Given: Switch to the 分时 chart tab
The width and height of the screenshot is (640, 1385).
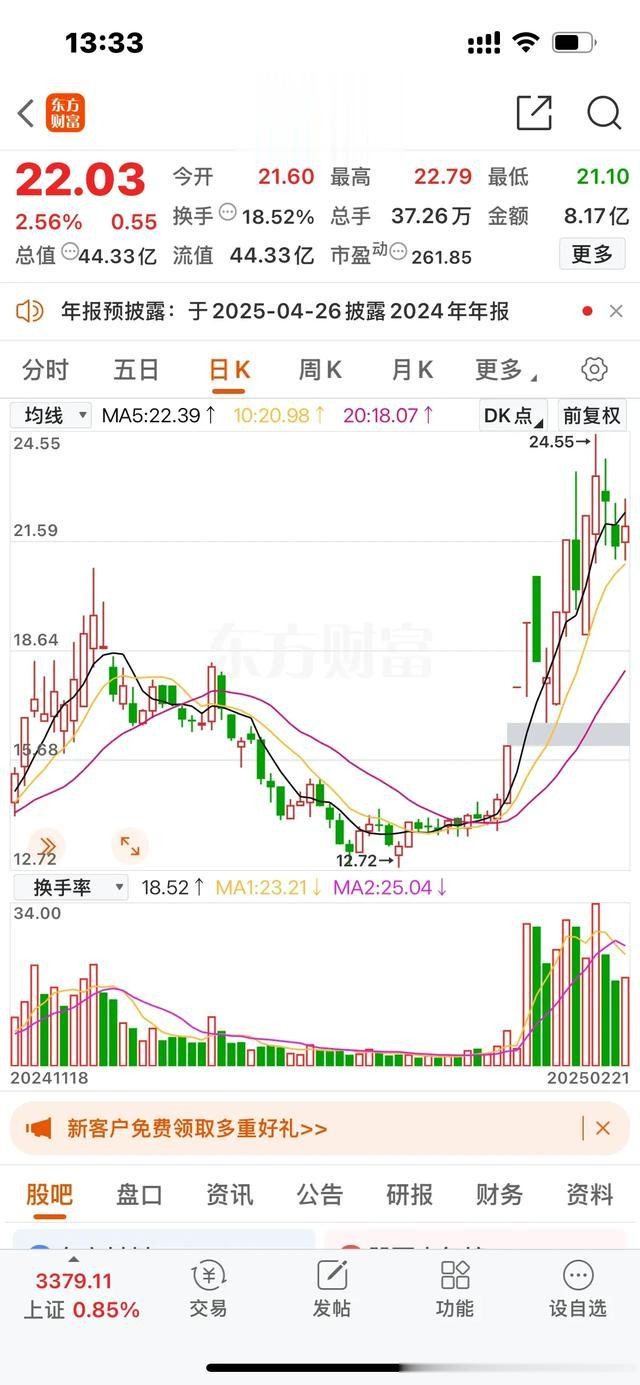Looking at the screenshot, I should coord(45,370).
